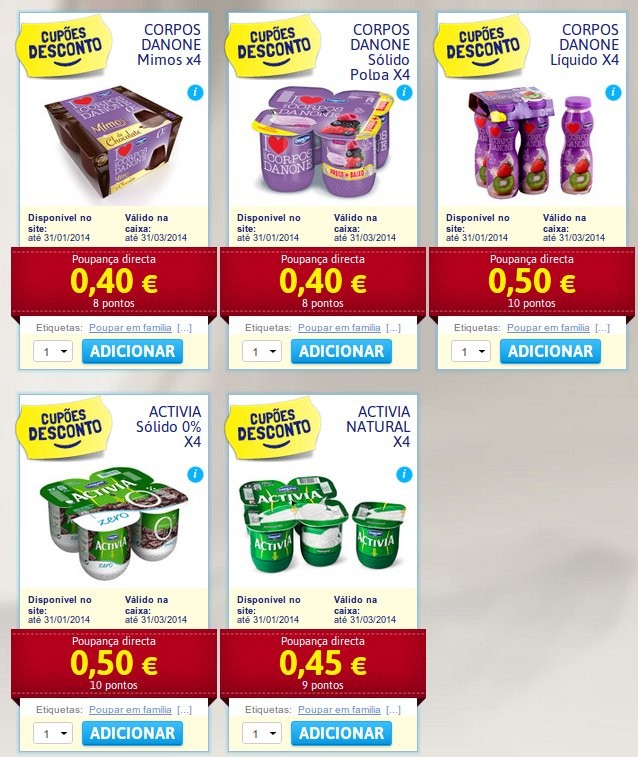Open Poupar em família tag under Mimos

point(130,328)
